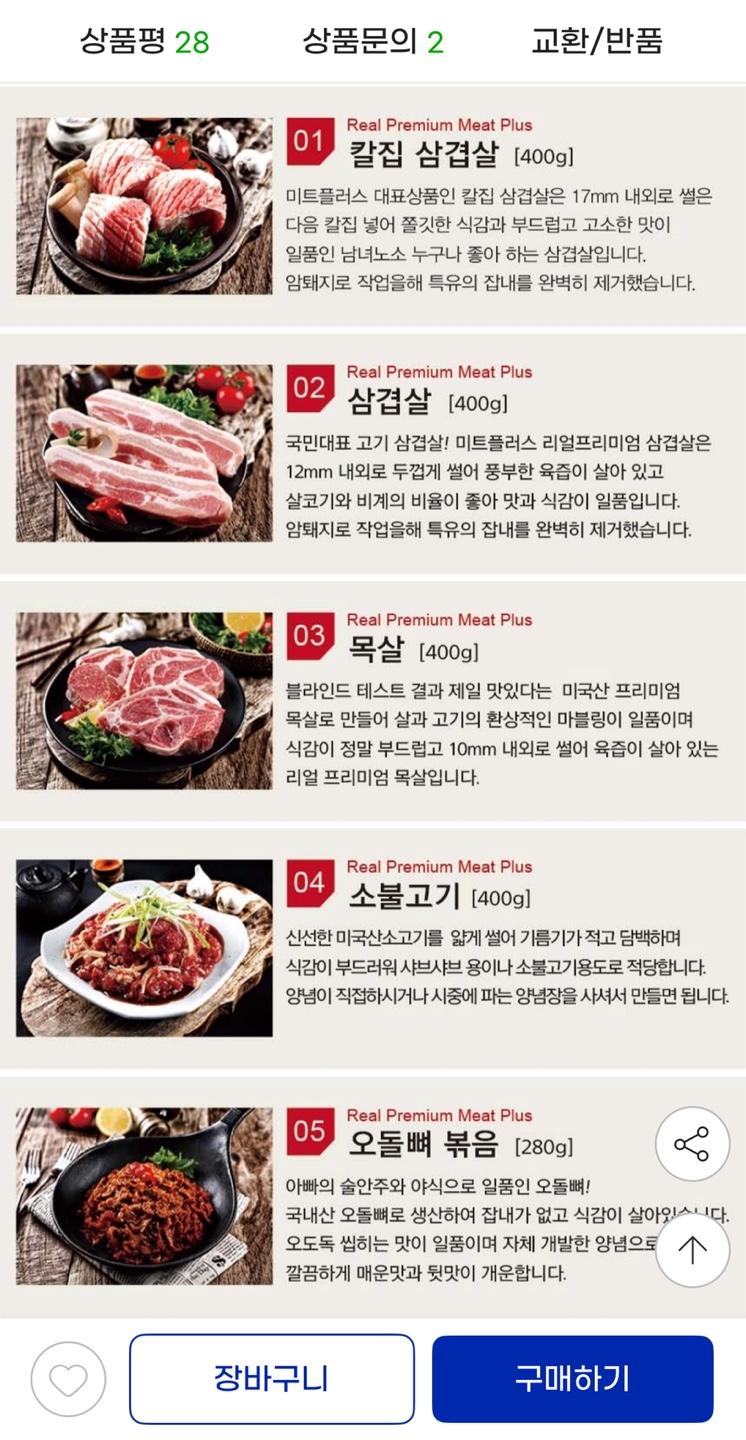Jump back to top with the arrow button
This screenshot has height=1440, width=746.
[x=692, y=1250]
